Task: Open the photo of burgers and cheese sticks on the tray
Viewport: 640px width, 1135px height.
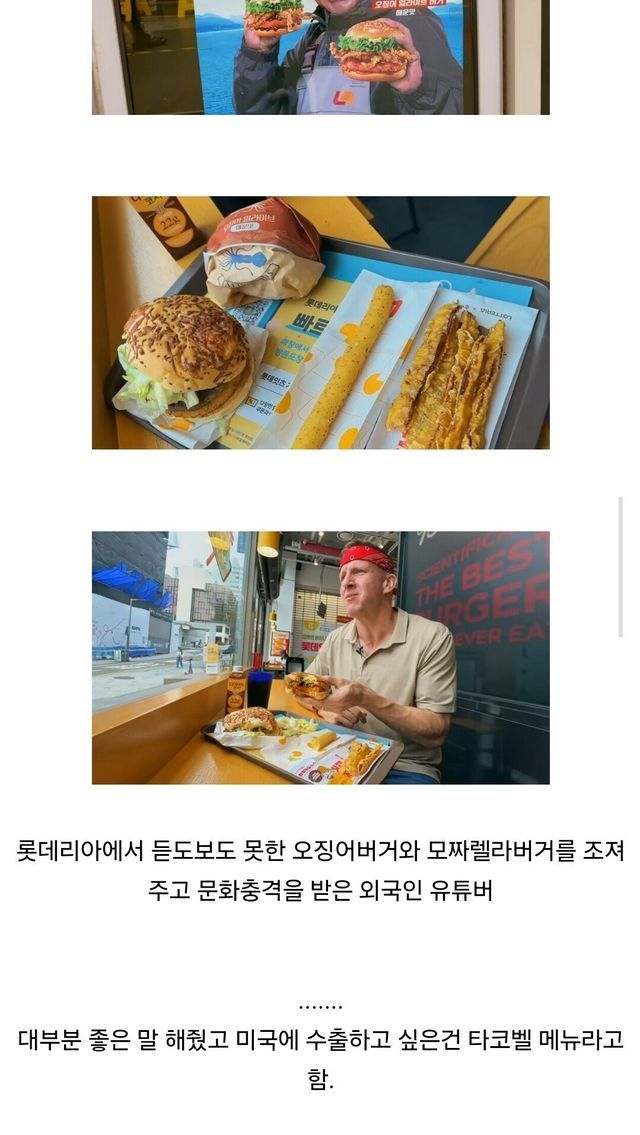Action: 320,322
